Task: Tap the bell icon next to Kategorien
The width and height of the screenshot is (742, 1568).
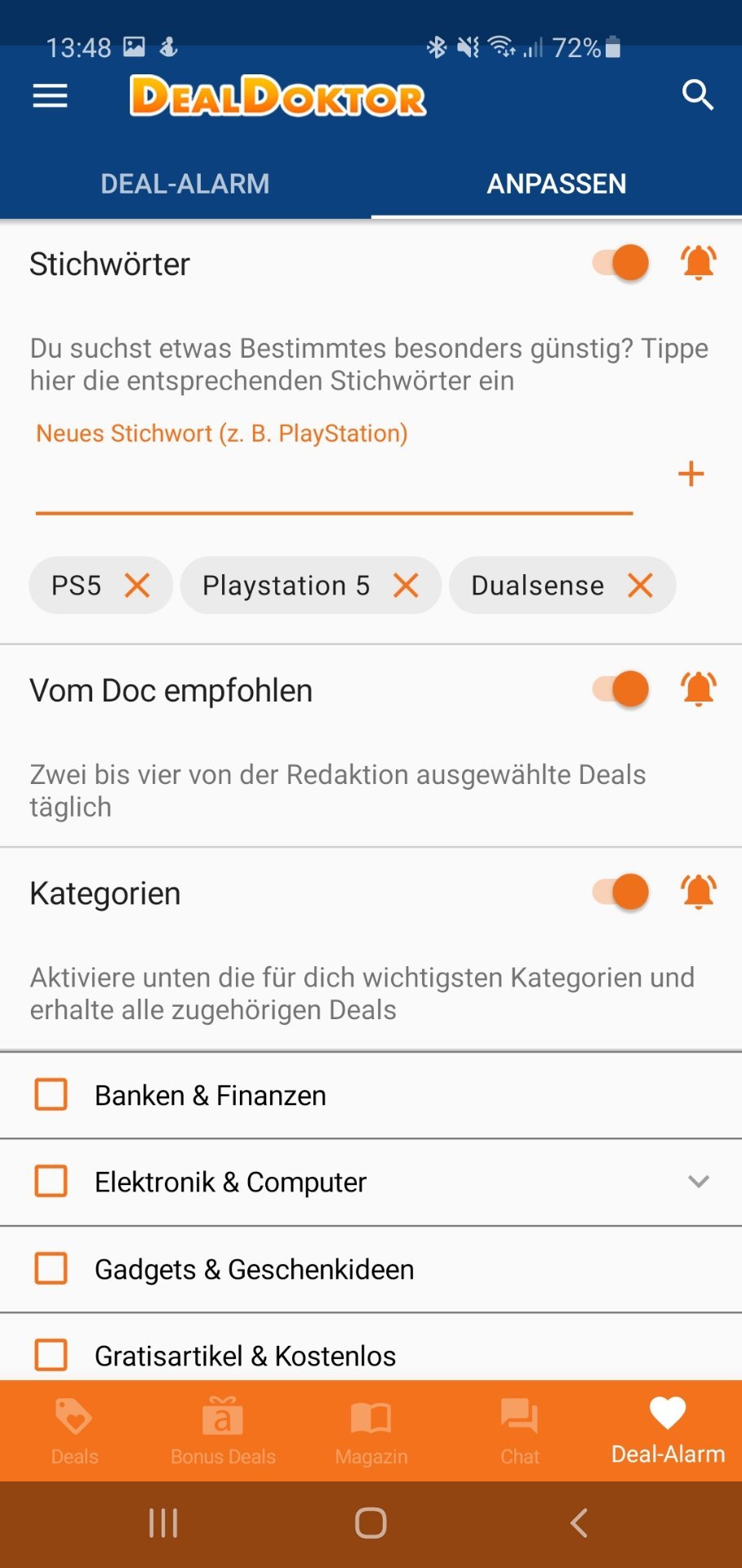Action: pyautogui.click(x=699, y=892)
